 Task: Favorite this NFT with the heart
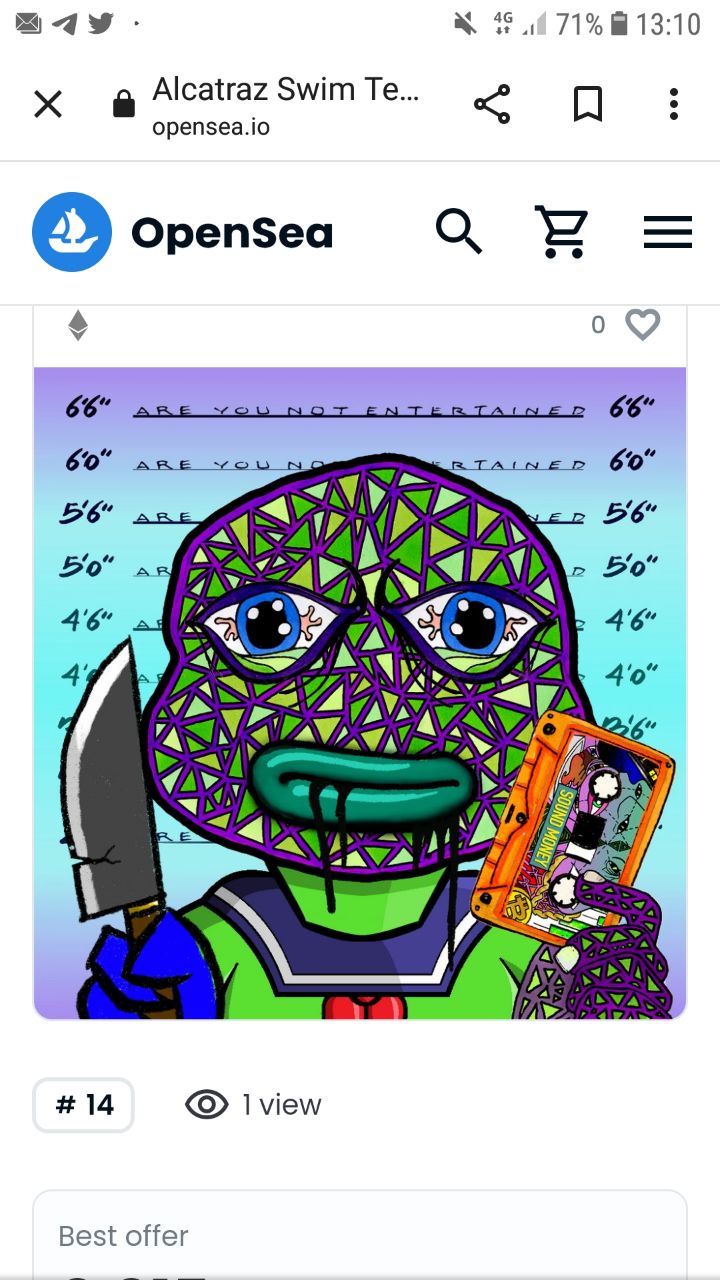(x=643, y=324)
